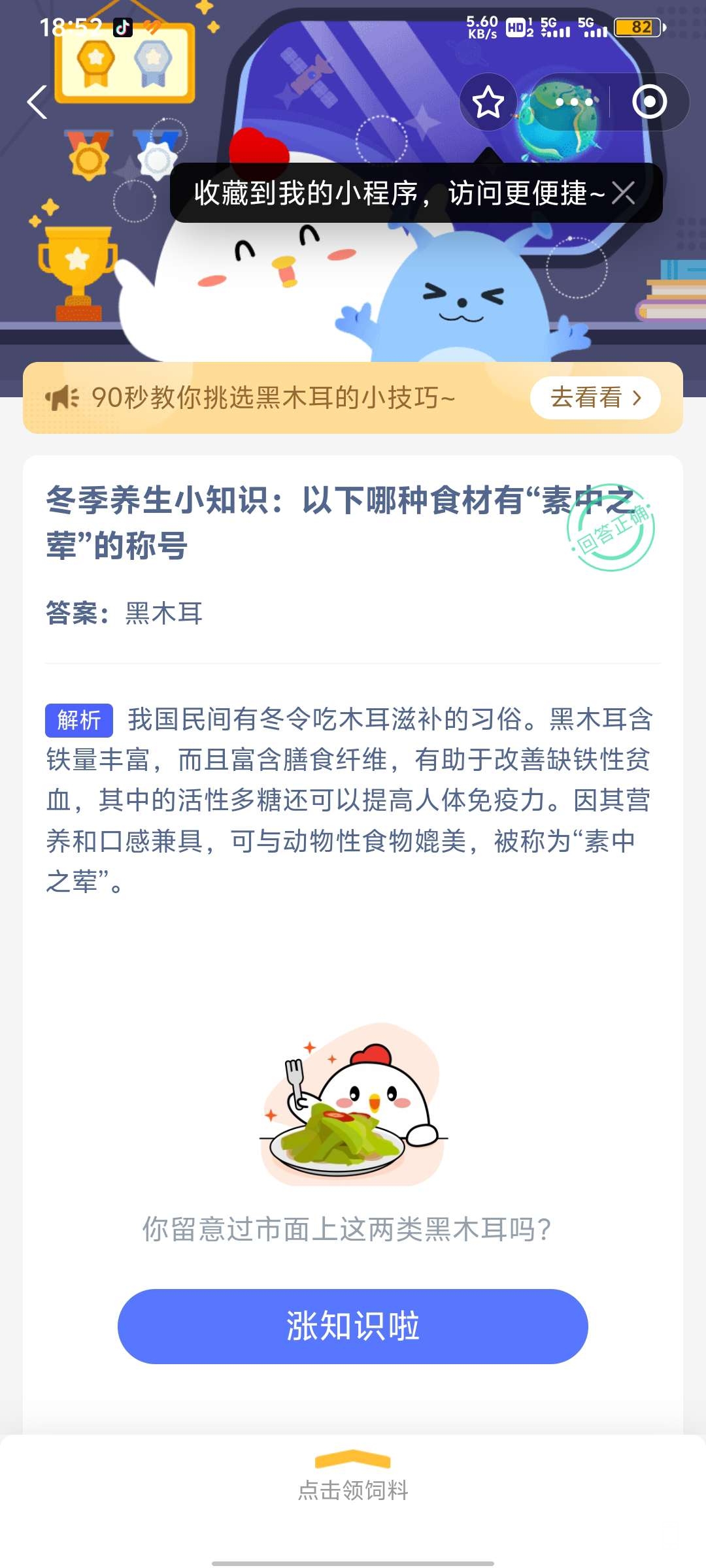This screenshot has height=1568, width=706.
Task: Close the mini program via the circle icon
Action: pyautogui.click(x=649, y=103)
